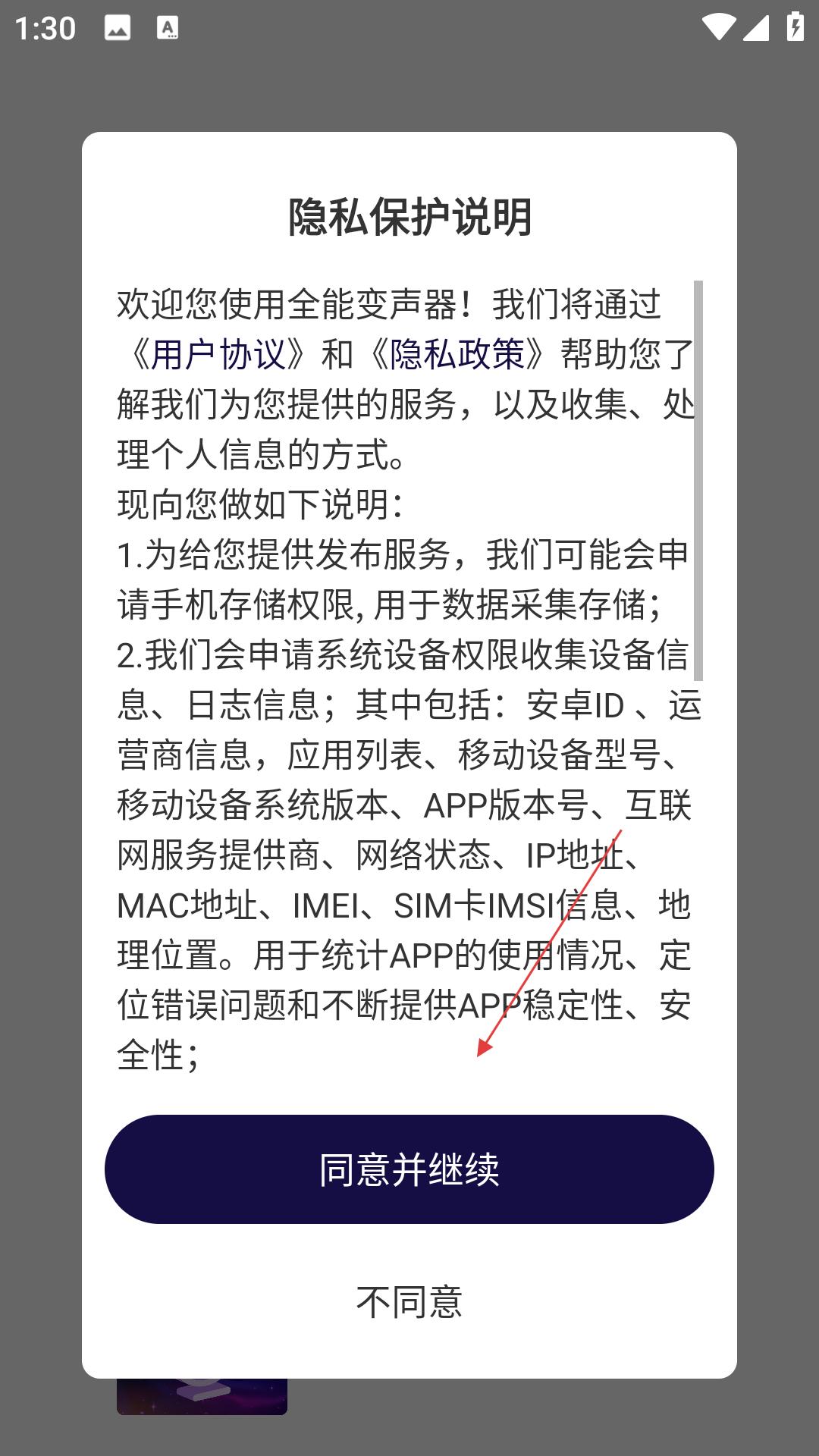
Task: Open the 《用户协议》 link
Action: [218, 354]
